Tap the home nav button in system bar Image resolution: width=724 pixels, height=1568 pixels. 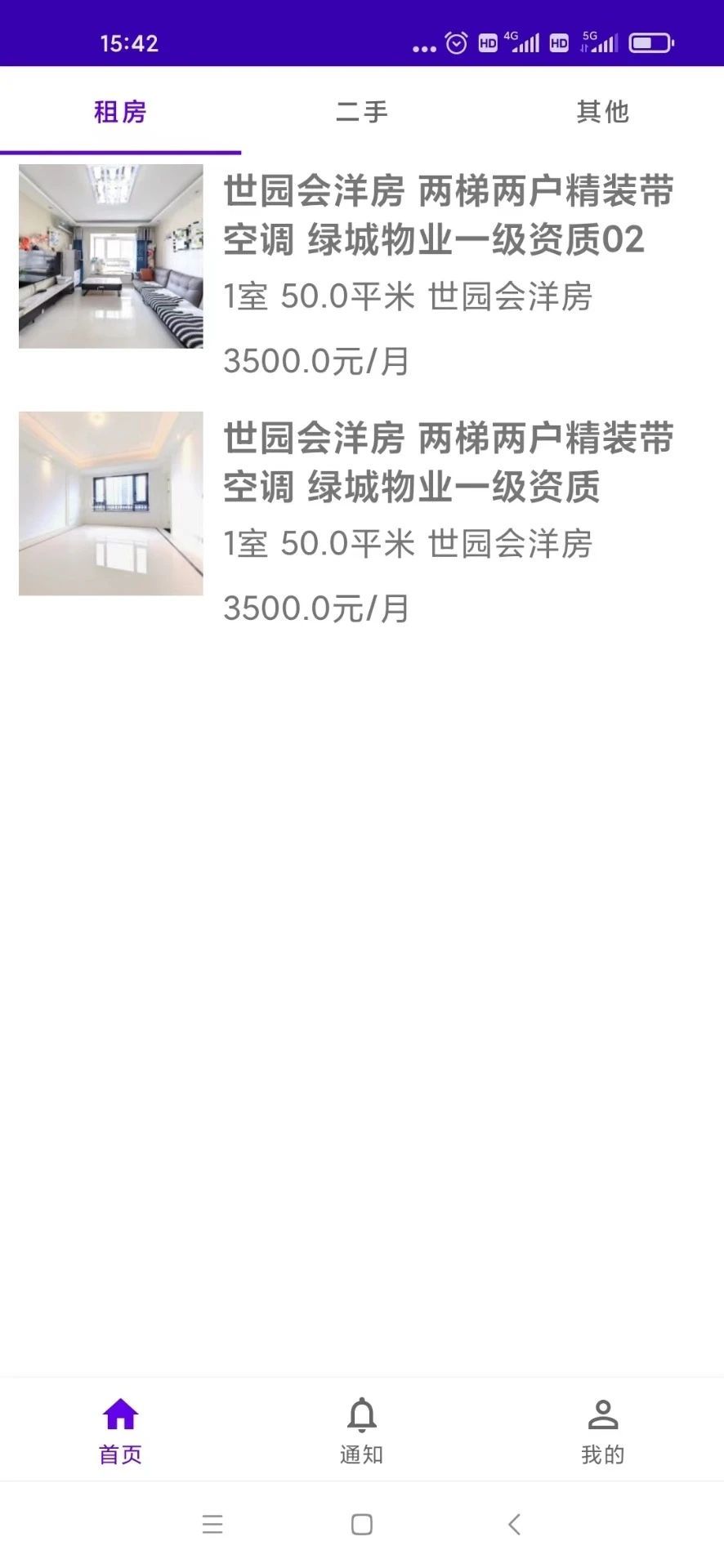(360, 1524)
